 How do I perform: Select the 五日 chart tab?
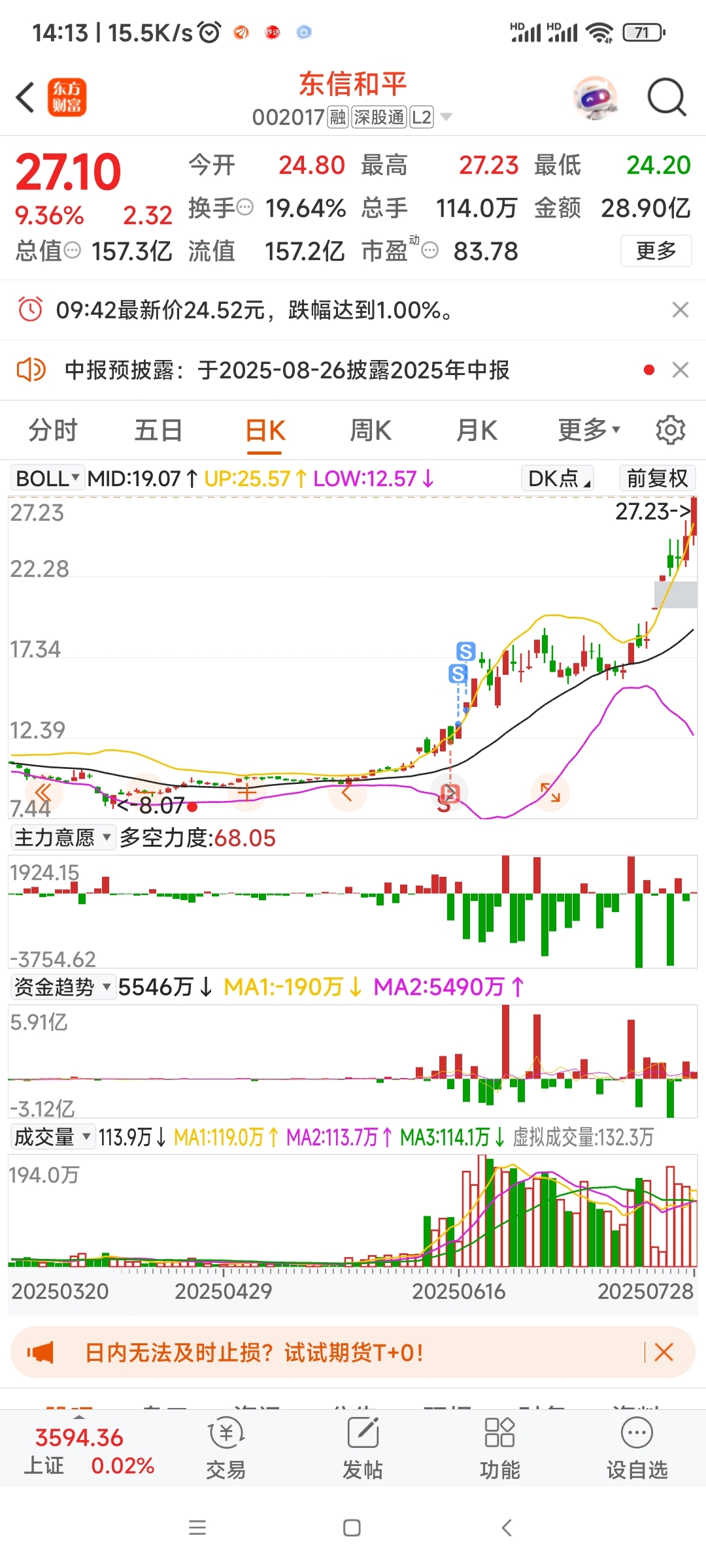click(x=158, y=431)
